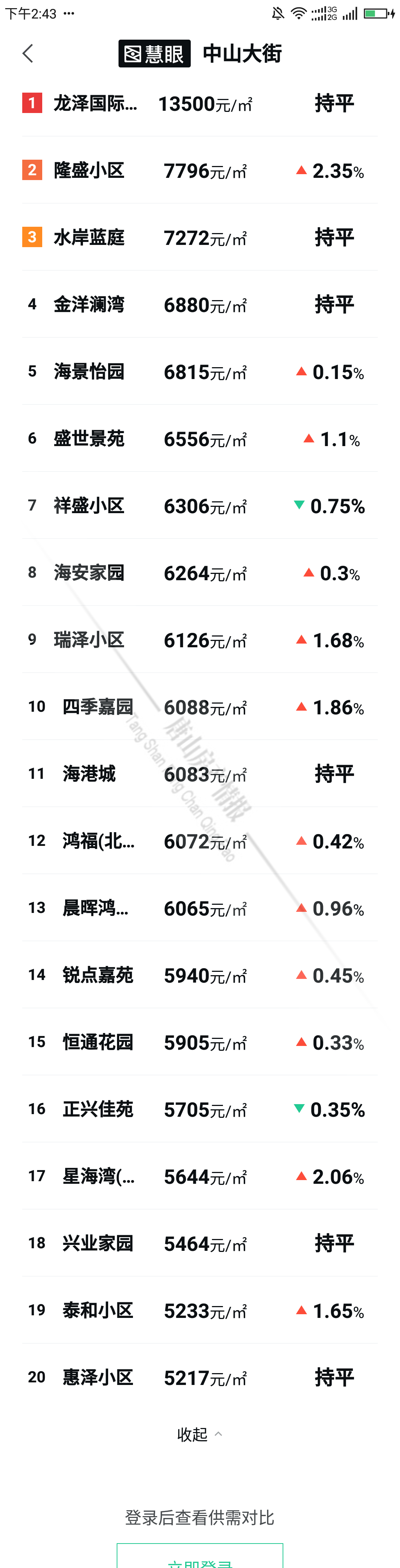The image size is (400, 1568).
Task: Collapse the list with 收起
Action: (x=199, y=1435)
